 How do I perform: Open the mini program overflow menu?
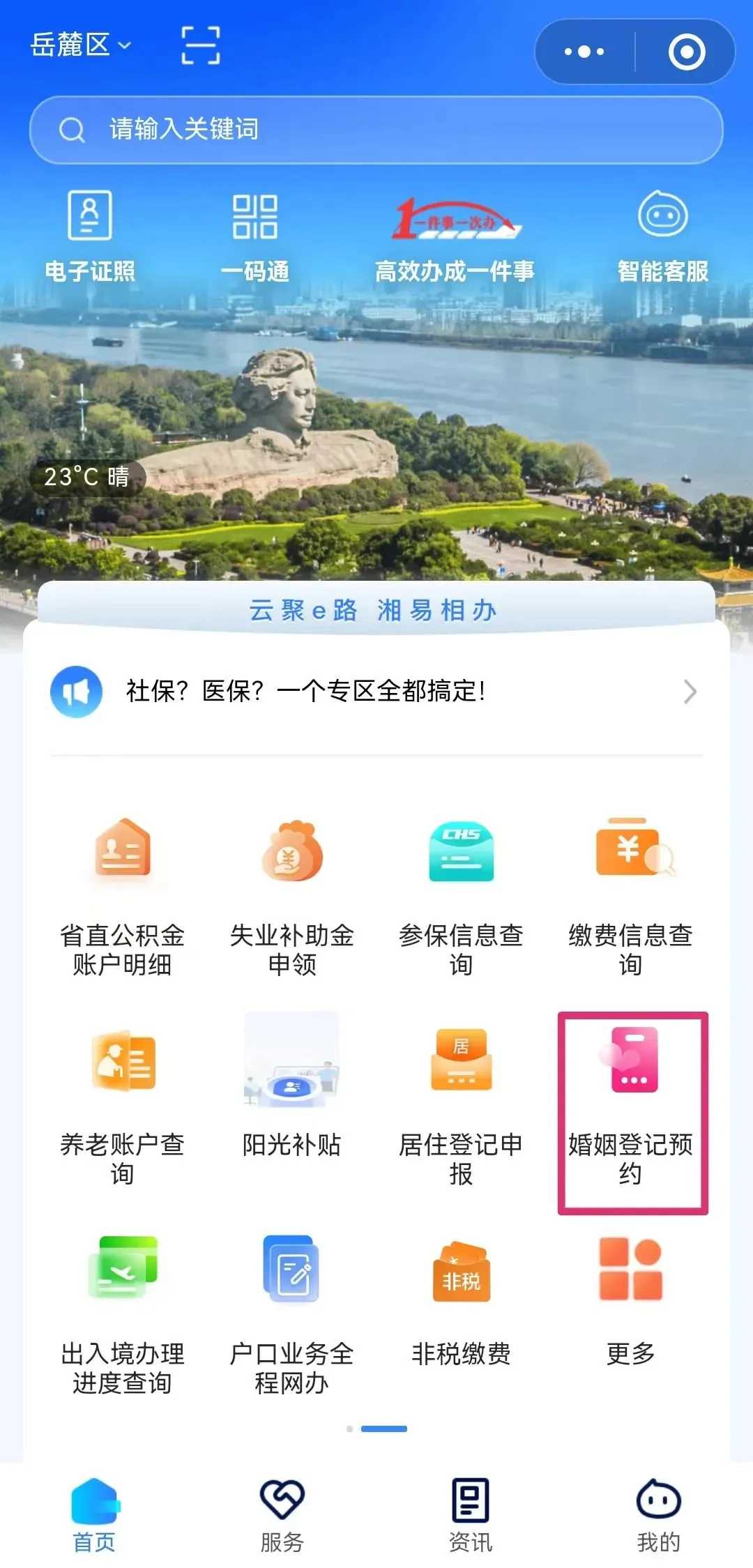point(584,52)
